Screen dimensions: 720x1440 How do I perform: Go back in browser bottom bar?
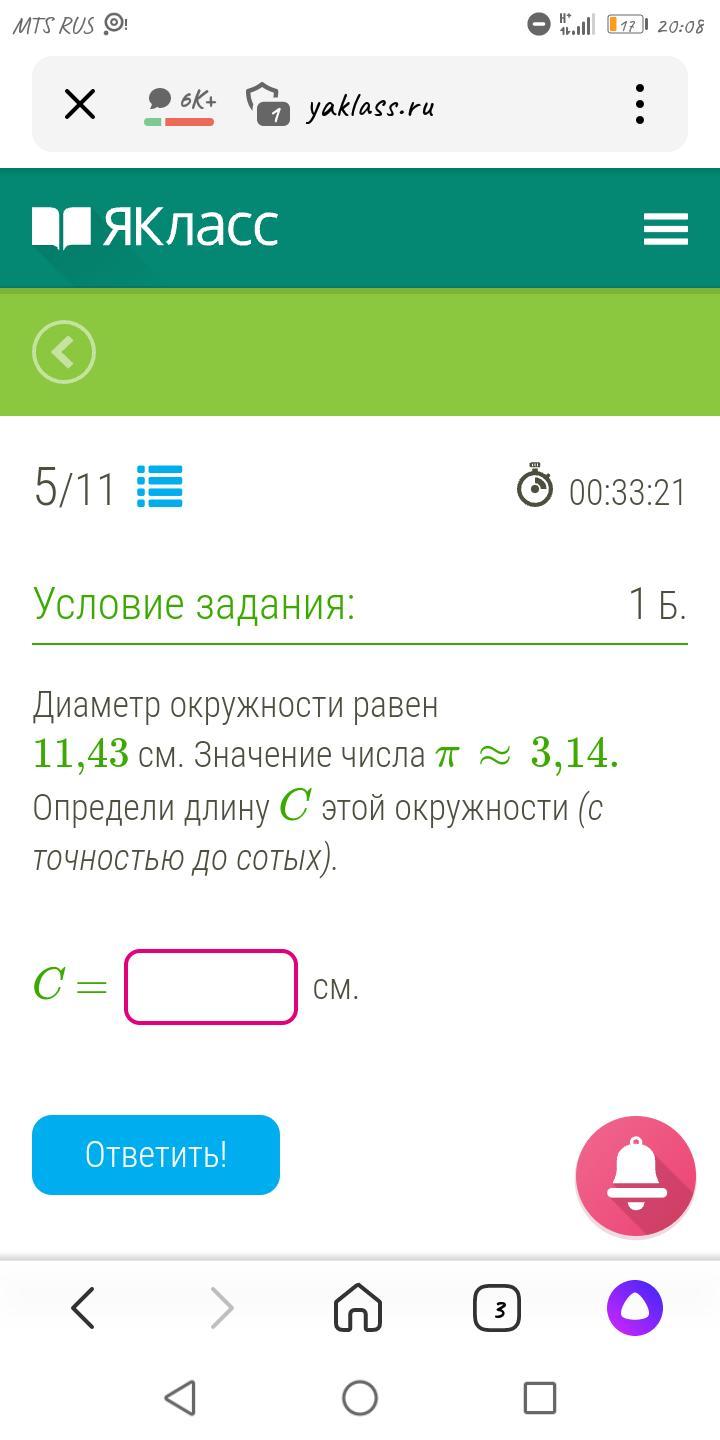[x=83, y=1308]
